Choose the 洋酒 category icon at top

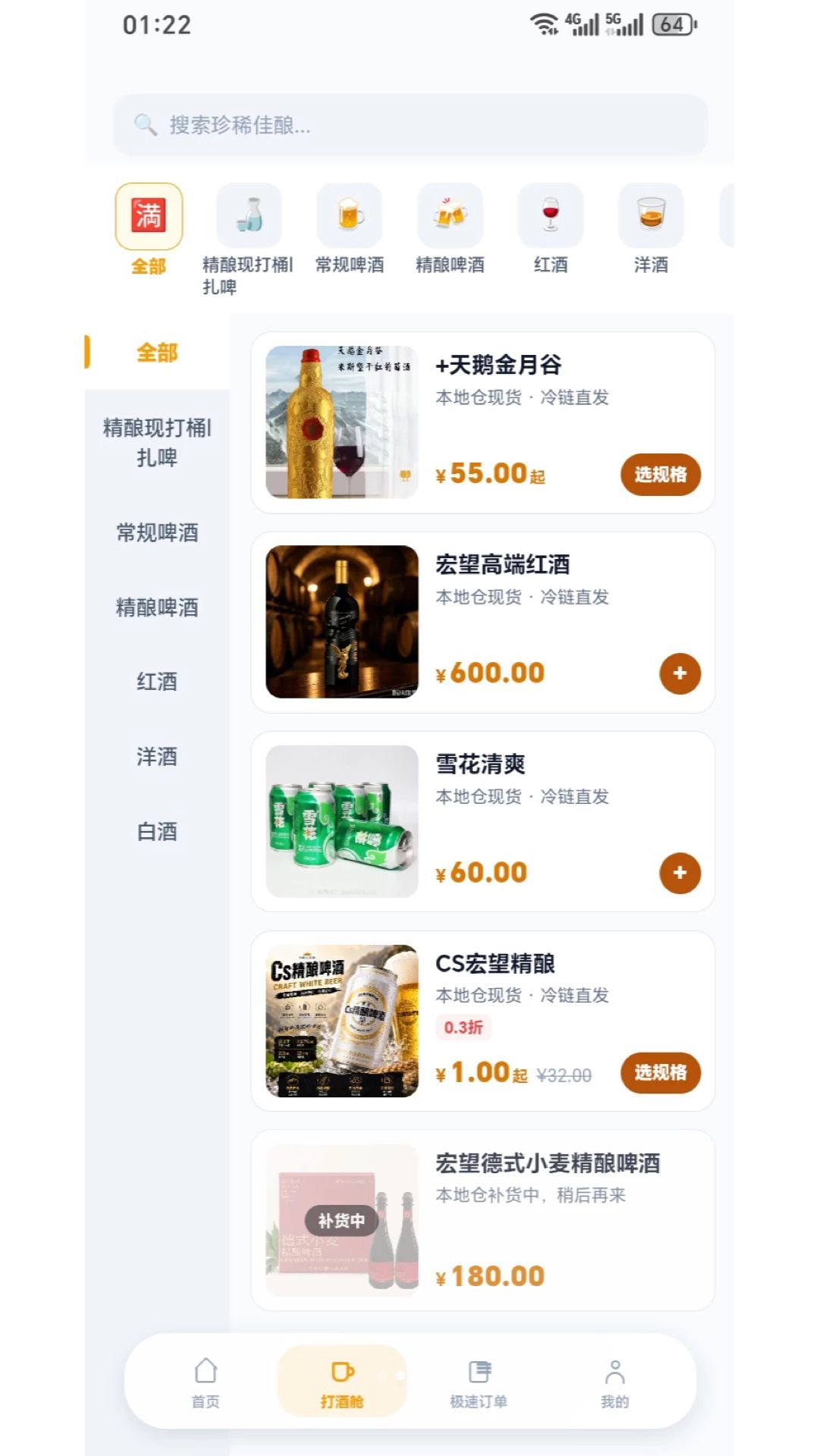[651, 215]
